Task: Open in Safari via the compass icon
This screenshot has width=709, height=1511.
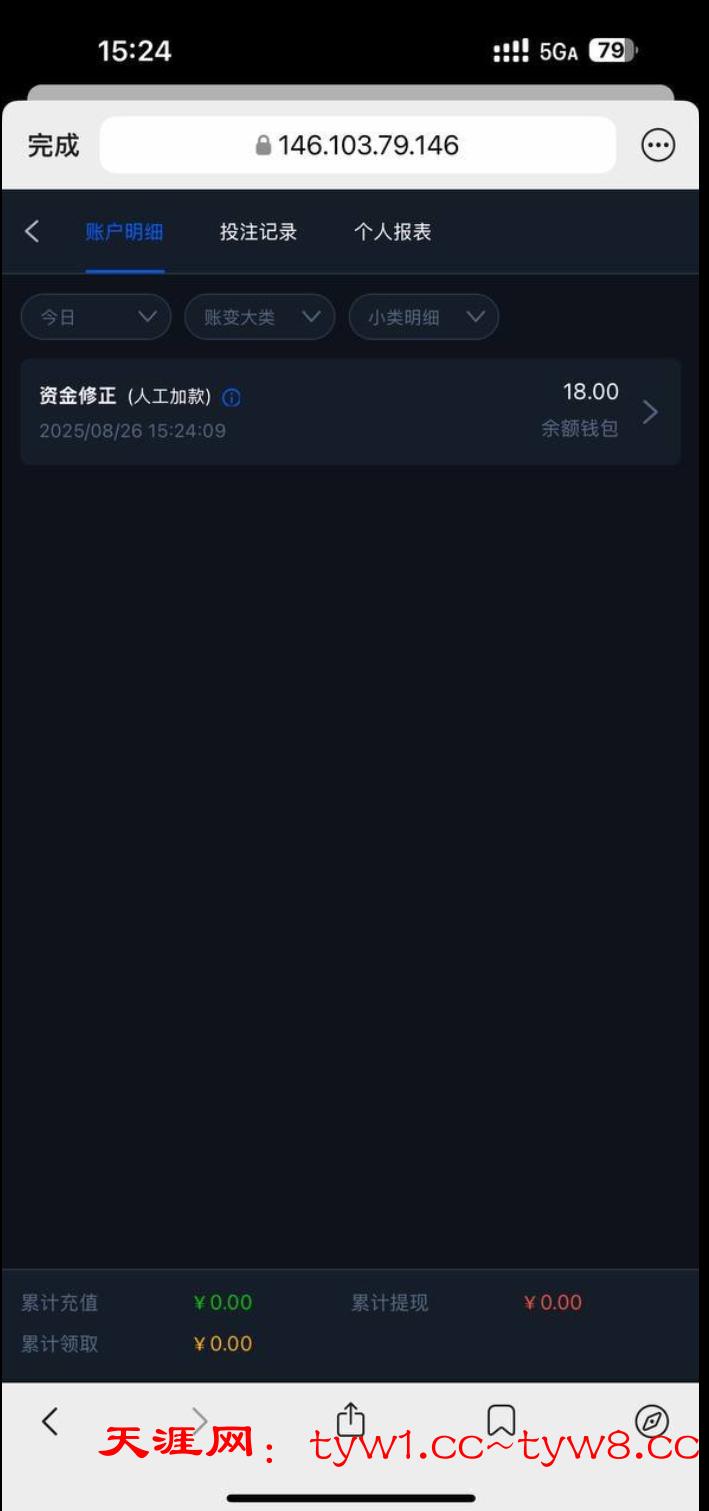Action: tap(652, 1420)
